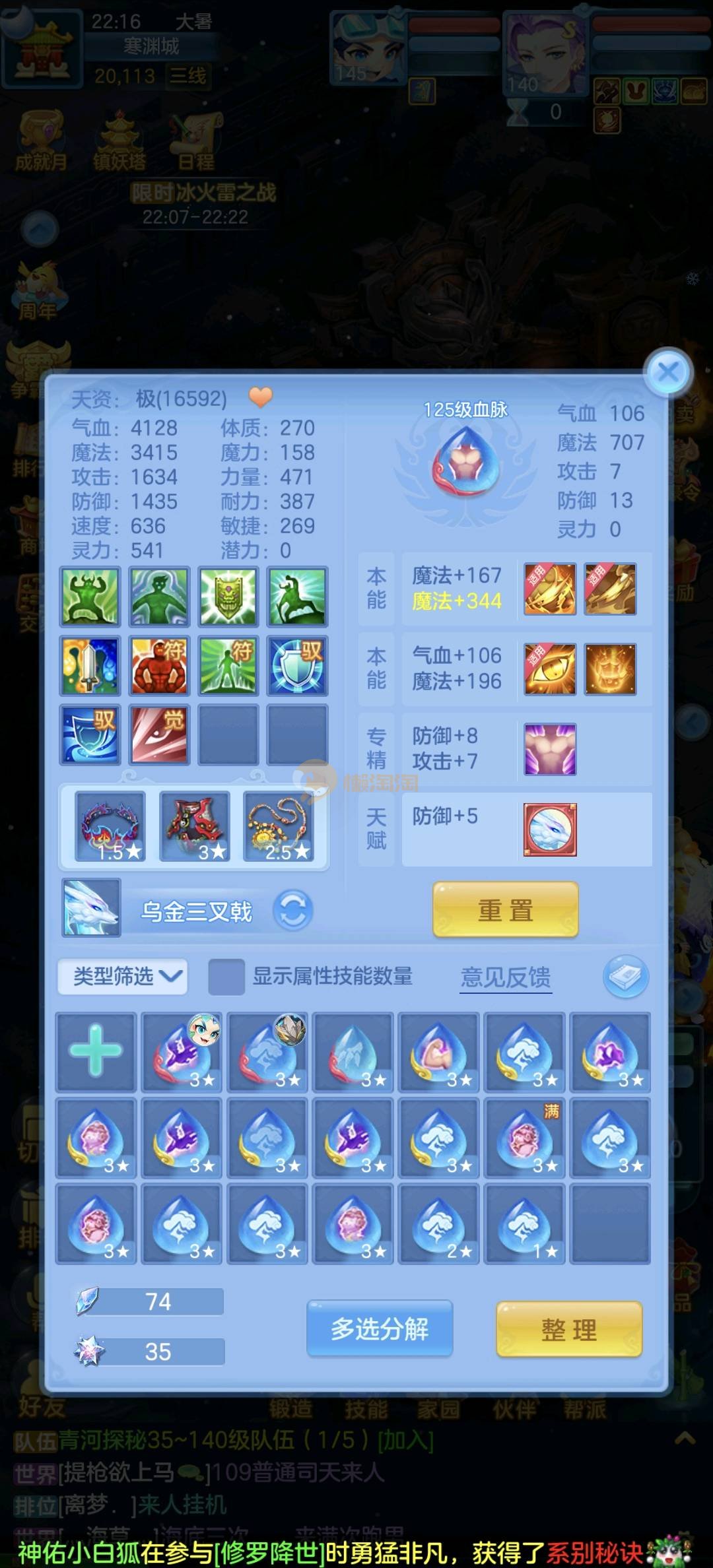The height and width of the screenshot is (1568, 713).
Task: Tap the 重置 reset button
Action: point(505,910)
